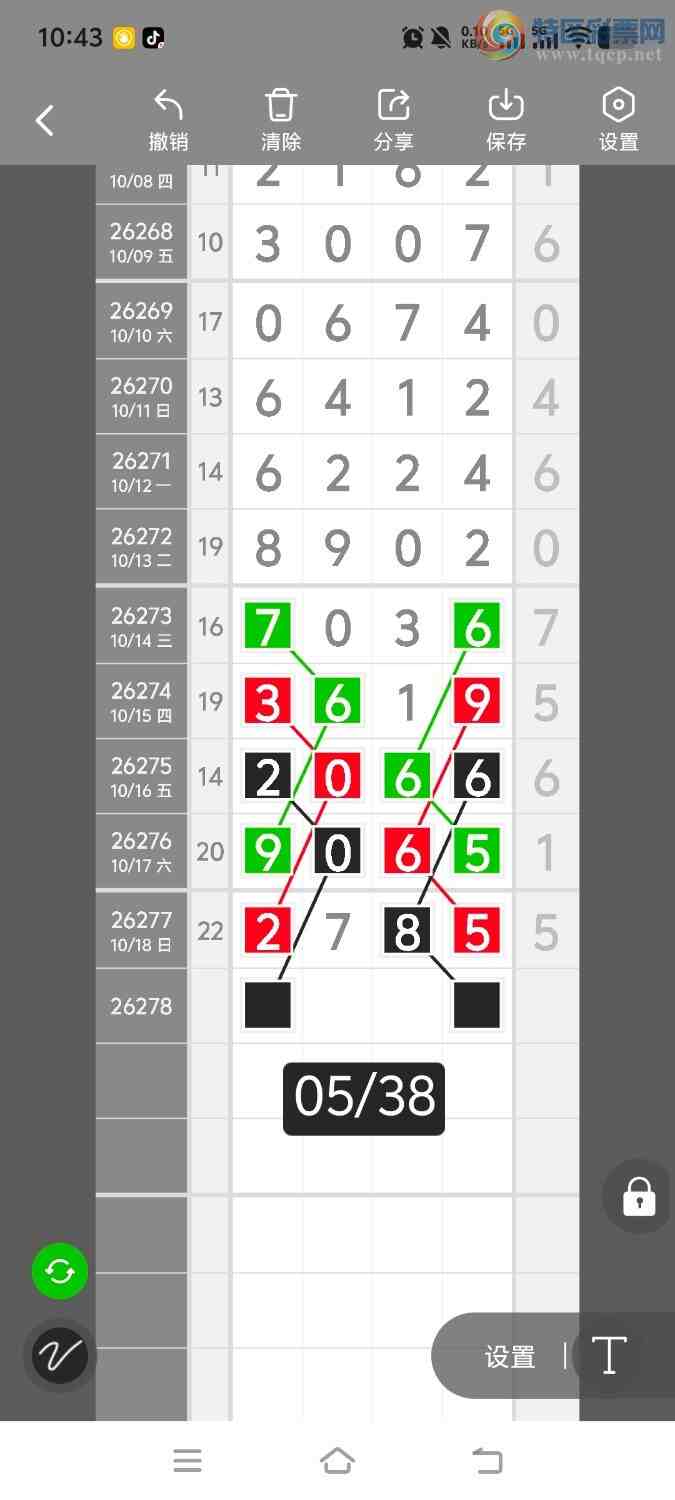Viewport: 675px width, 1500px height.
Task: Undo the last mark with 撤销
Action: 168,120
